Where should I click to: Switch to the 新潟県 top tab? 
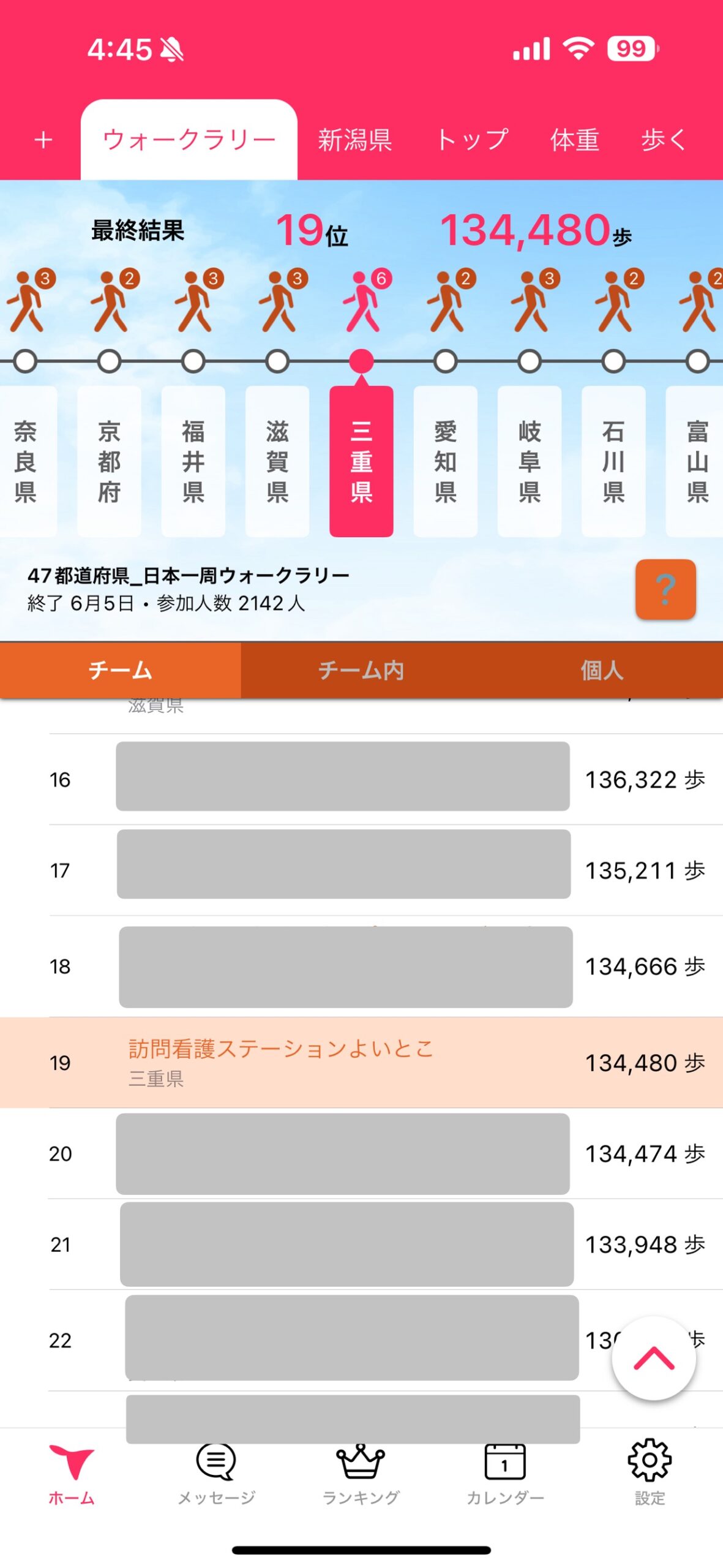point(354,140)
